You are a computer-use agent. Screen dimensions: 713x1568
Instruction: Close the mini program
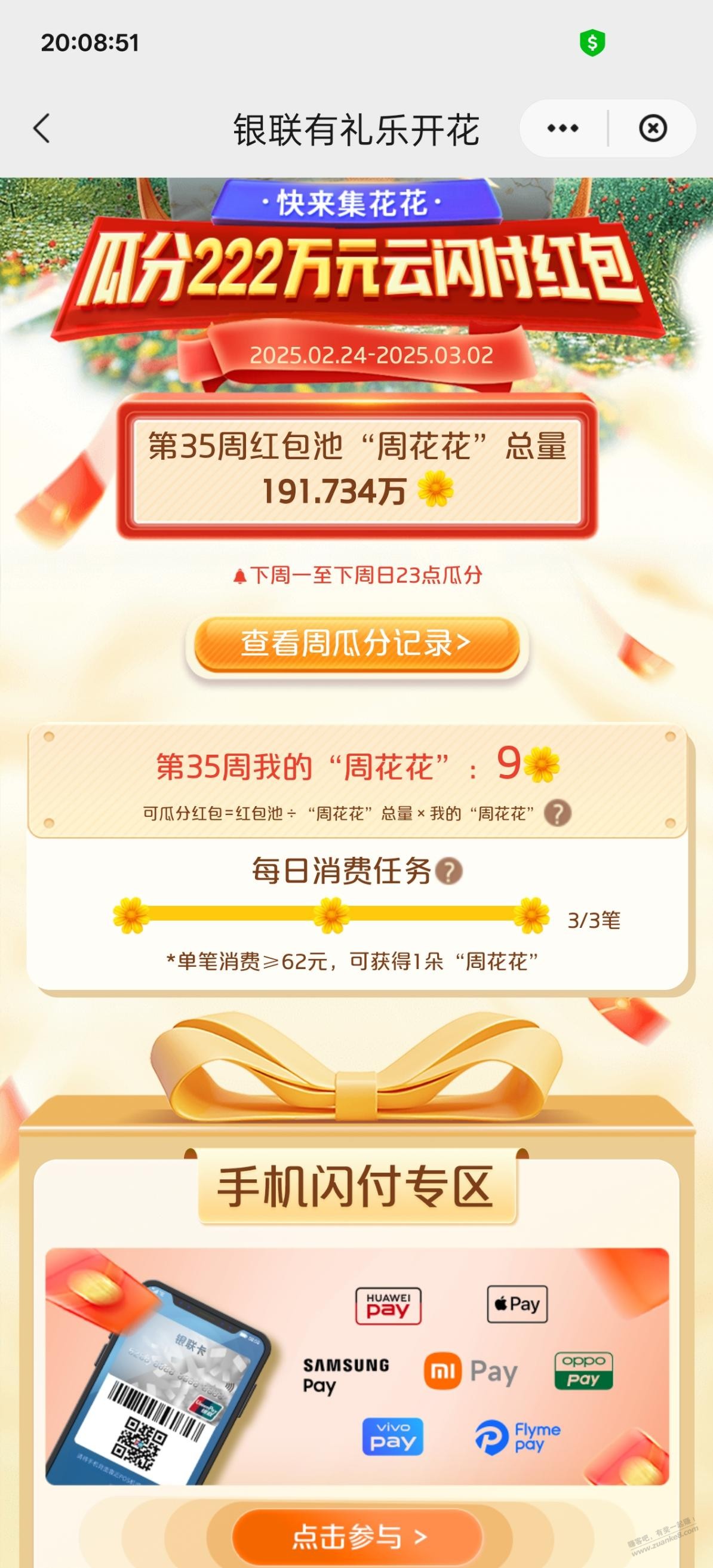click(x=652, y=128)
